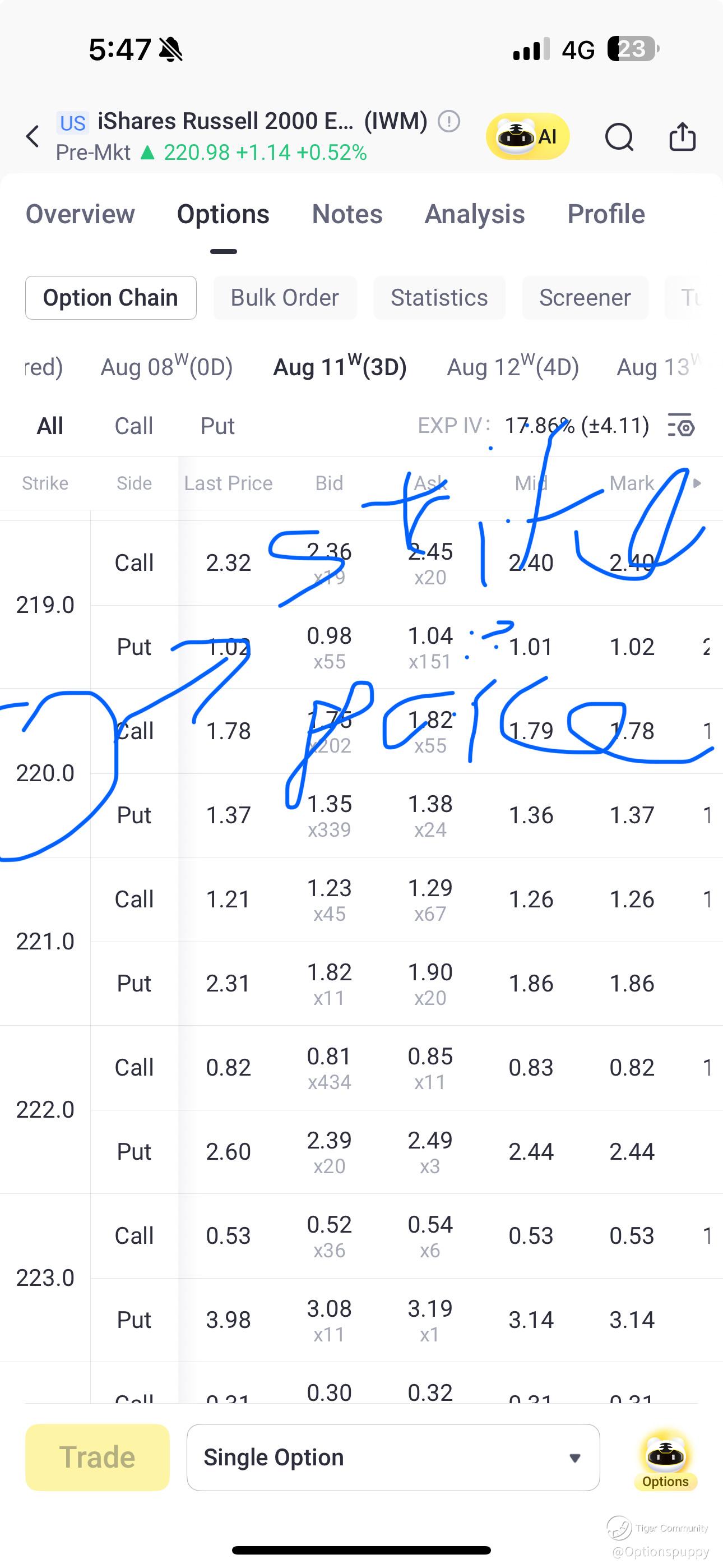
Task: Switch to the Notes tab
Action: click(347, 214)
